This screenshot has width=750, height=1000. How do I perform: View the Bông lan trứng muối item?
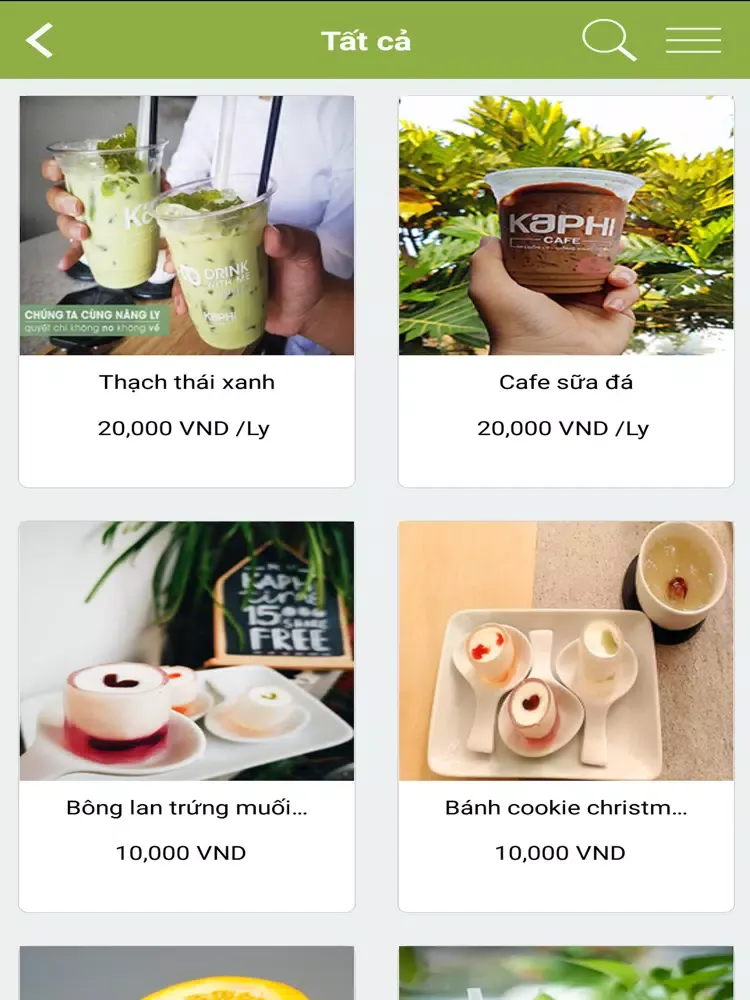(x=187, y=716)
